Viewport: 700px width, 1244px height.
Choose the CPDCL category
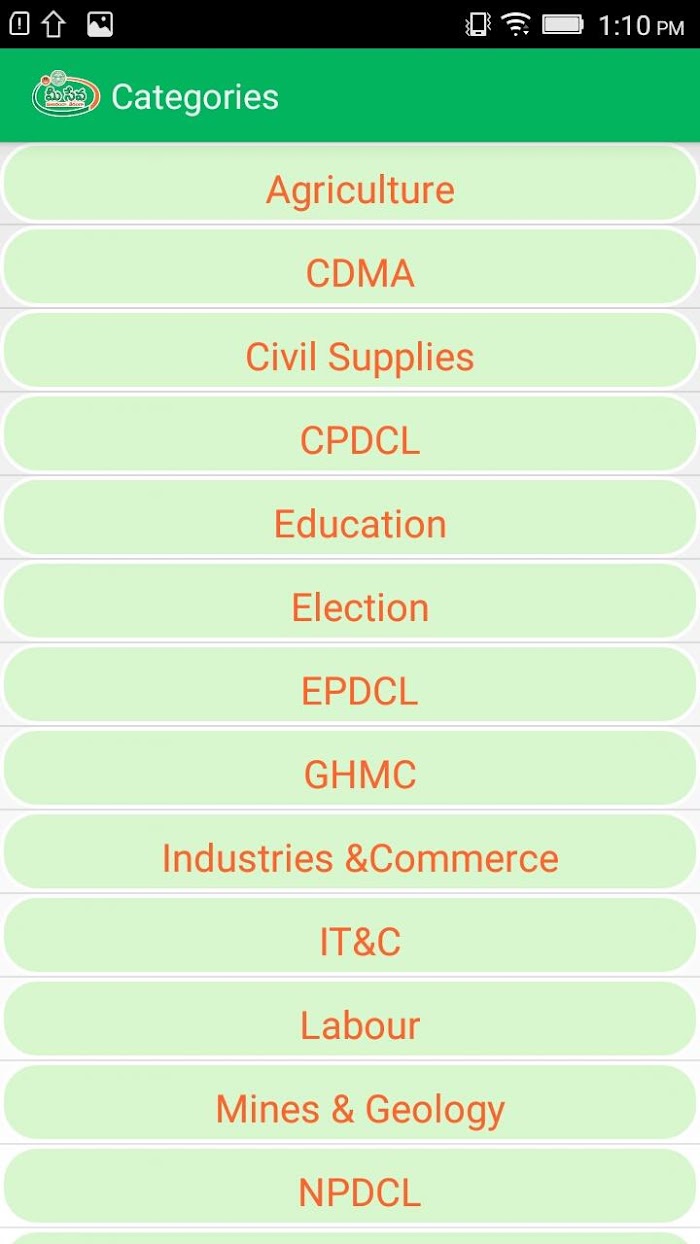pos(350,434)
